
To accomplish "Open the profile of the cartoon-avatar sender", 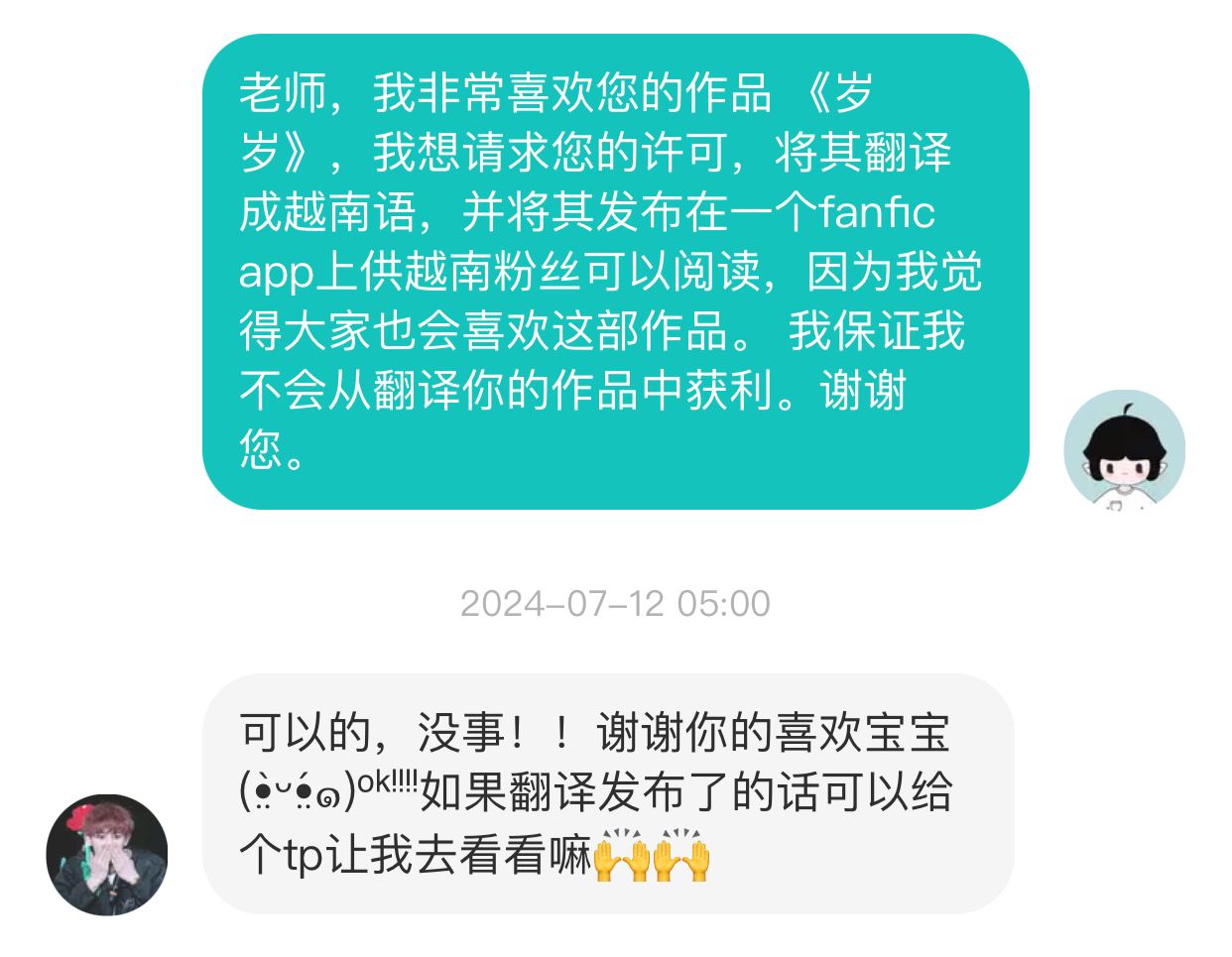I will coord(1124,450).
